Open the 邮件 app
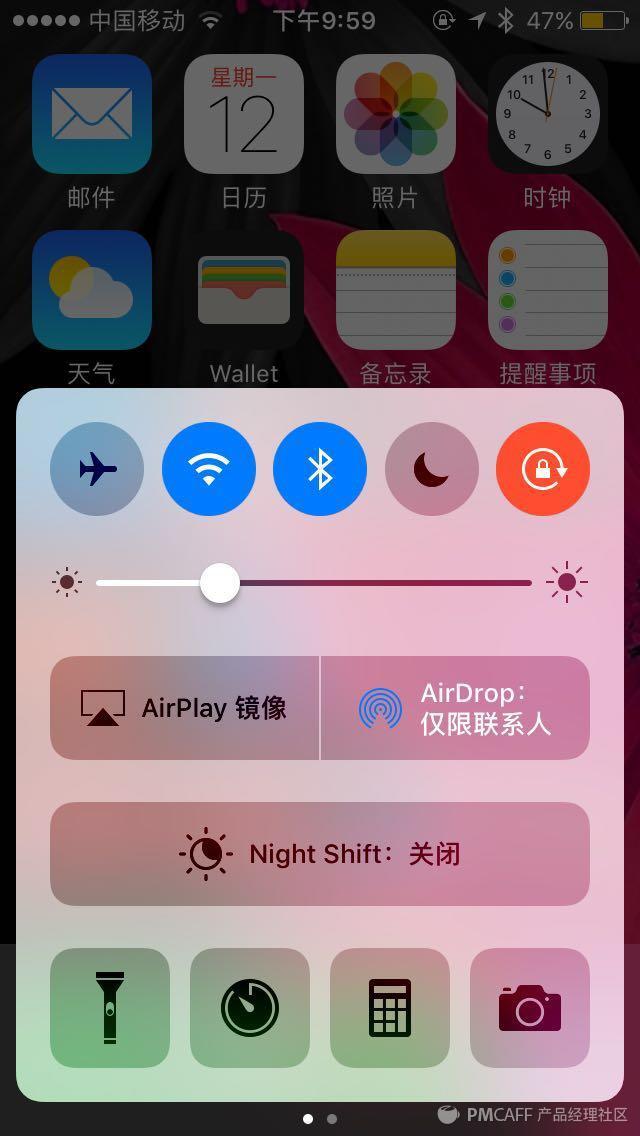This screenshot has width=640, height=1136. tap(92, 114)
